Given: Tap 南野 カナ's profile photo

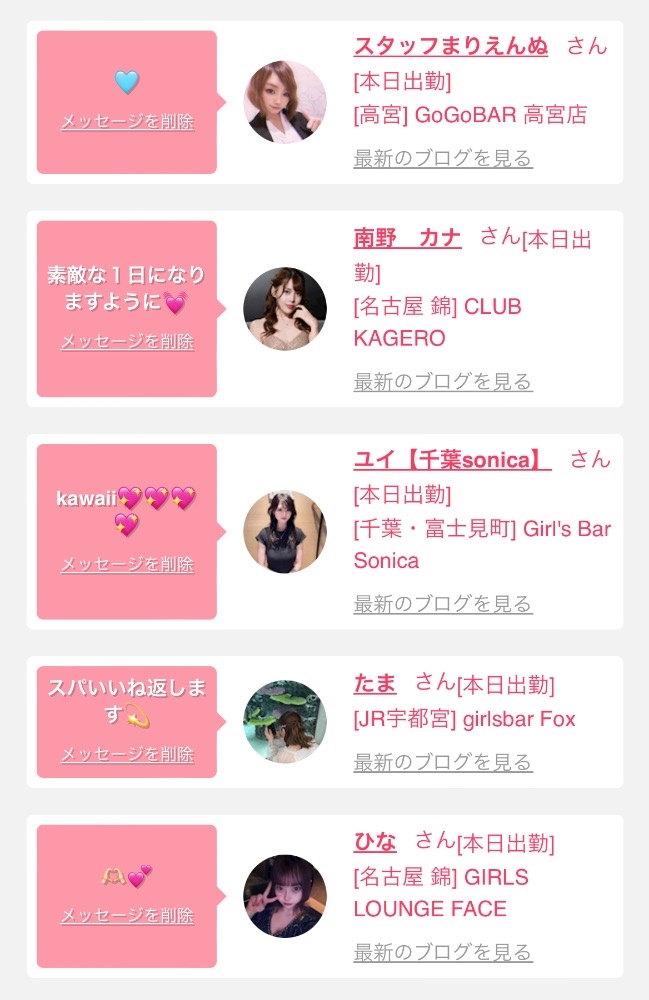Looking at the screenshot, I should click(285, 308).
